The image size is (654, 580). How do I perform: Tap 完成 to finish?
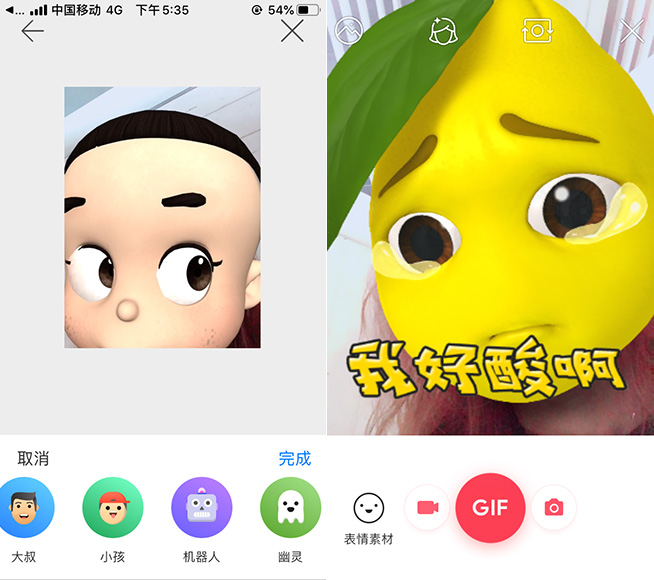tap(294, 459)
